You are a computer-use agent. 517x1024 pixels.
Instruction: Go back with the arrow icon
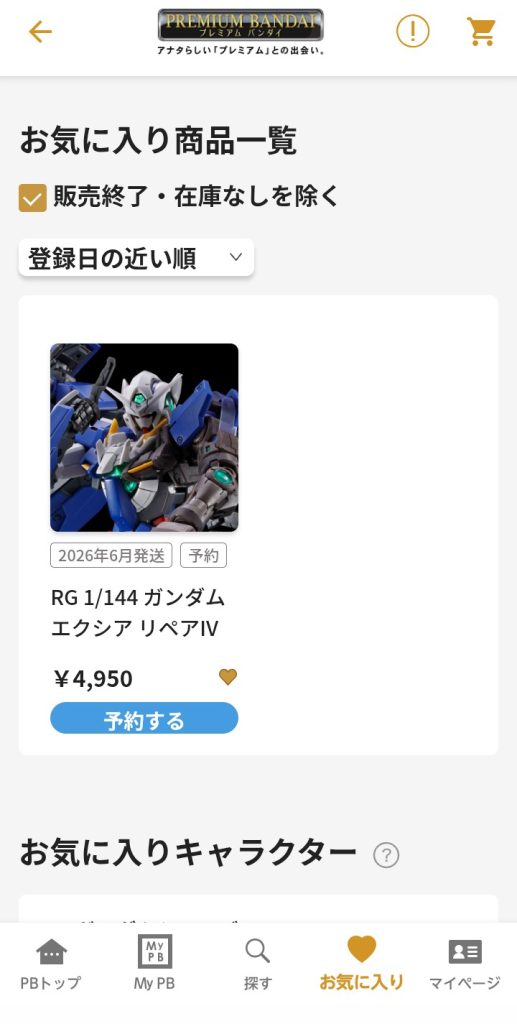point(40,31)
